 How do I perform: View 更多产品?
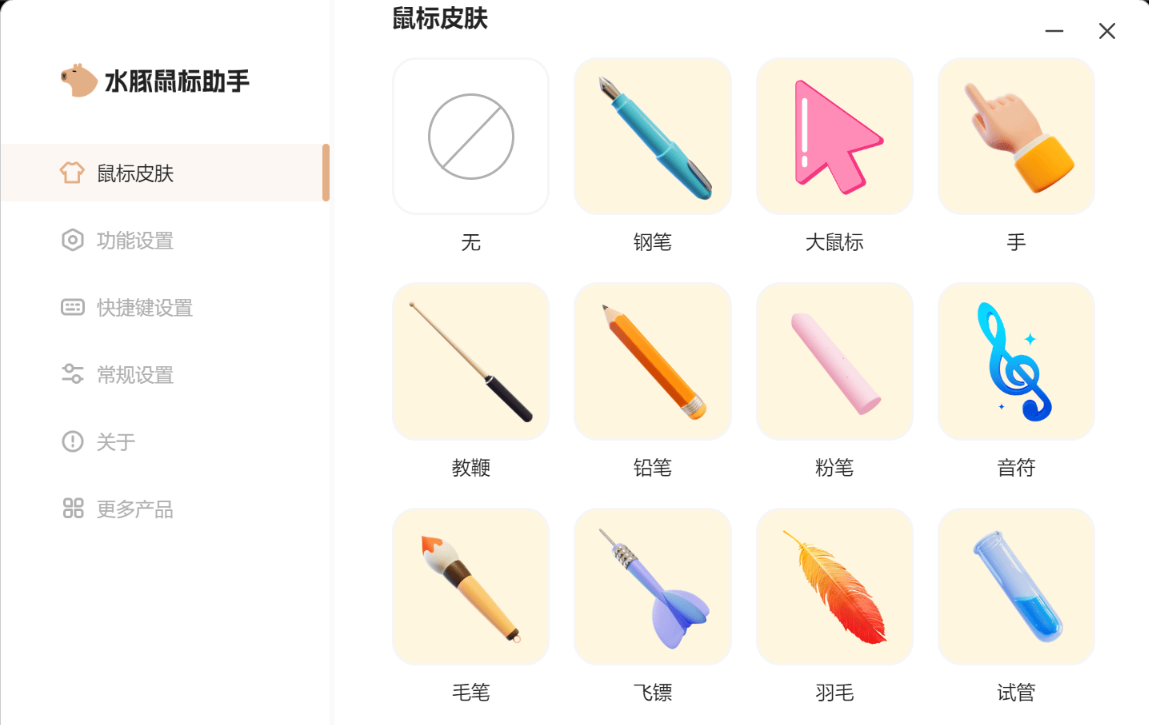click(135, 508)
